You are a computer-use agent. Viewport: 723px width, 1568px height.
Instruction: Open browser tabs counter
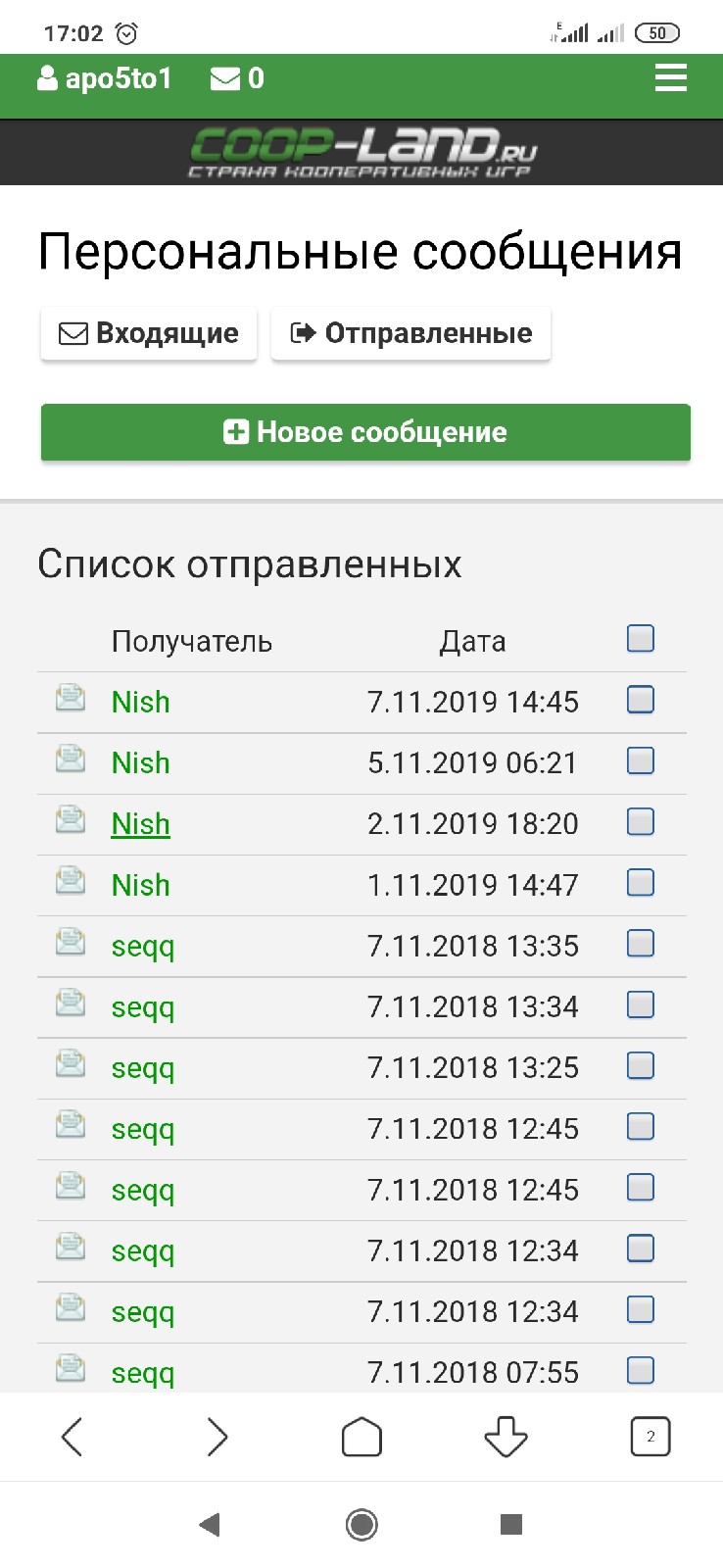(x=651, y=1438)
